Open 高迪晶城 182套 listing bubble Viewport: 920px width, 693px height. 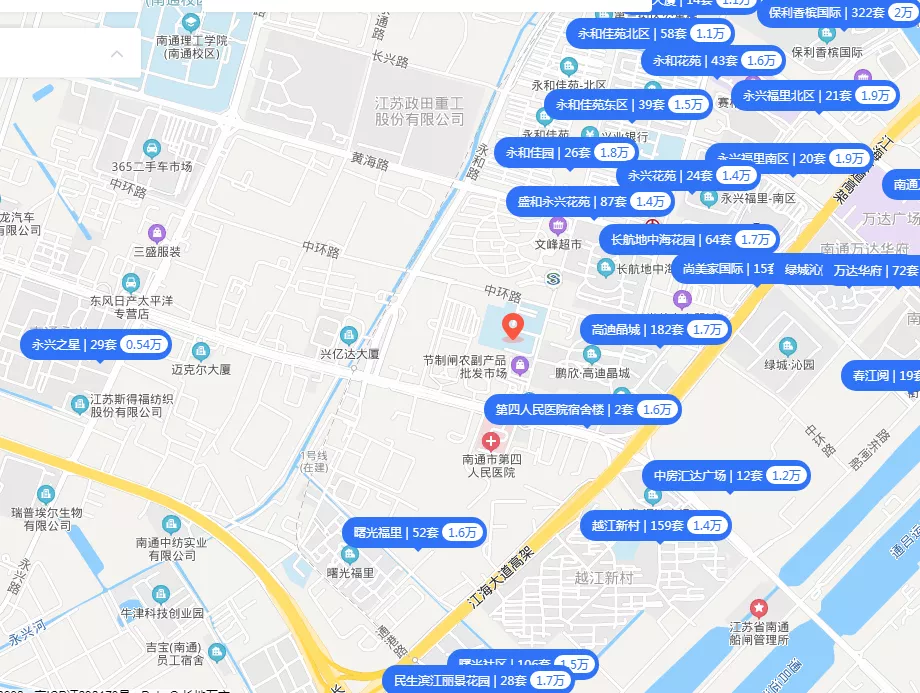pos(656,329)
